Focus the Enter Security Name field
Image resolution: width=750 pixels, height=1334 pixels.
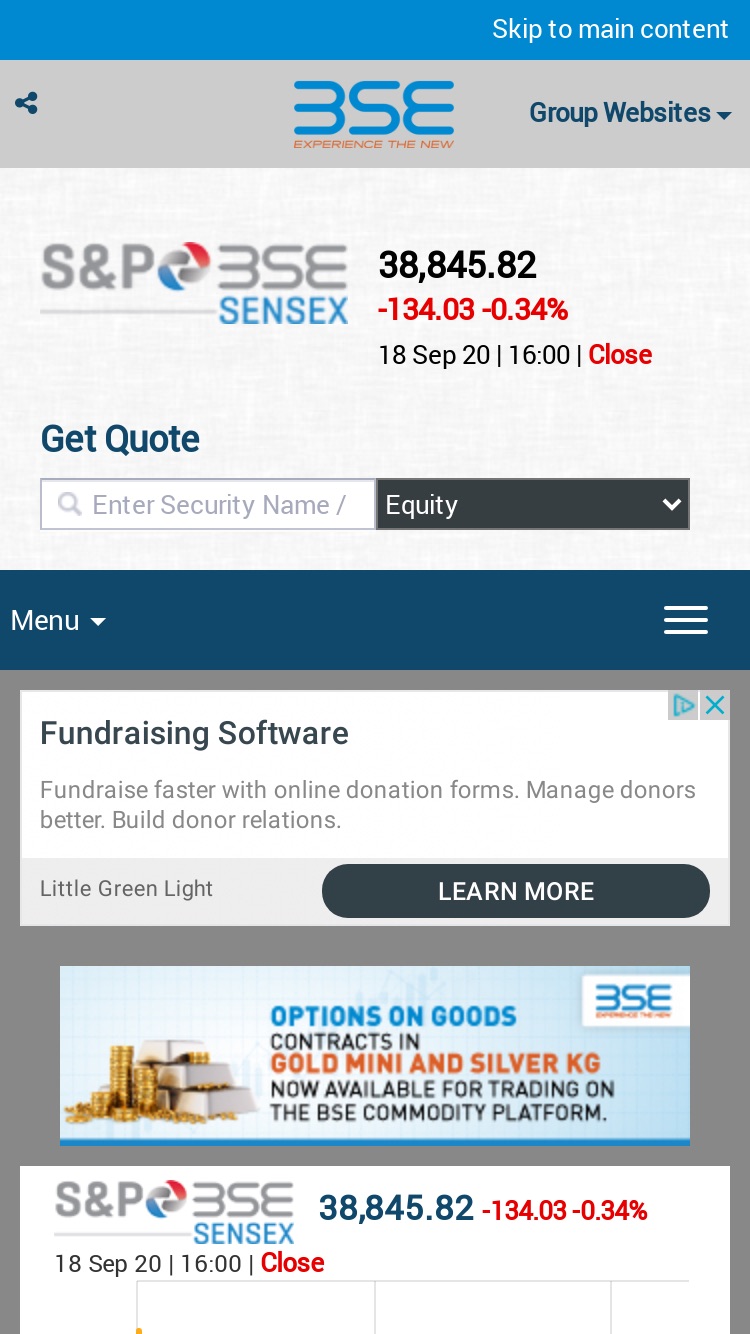tap(208, 504)
